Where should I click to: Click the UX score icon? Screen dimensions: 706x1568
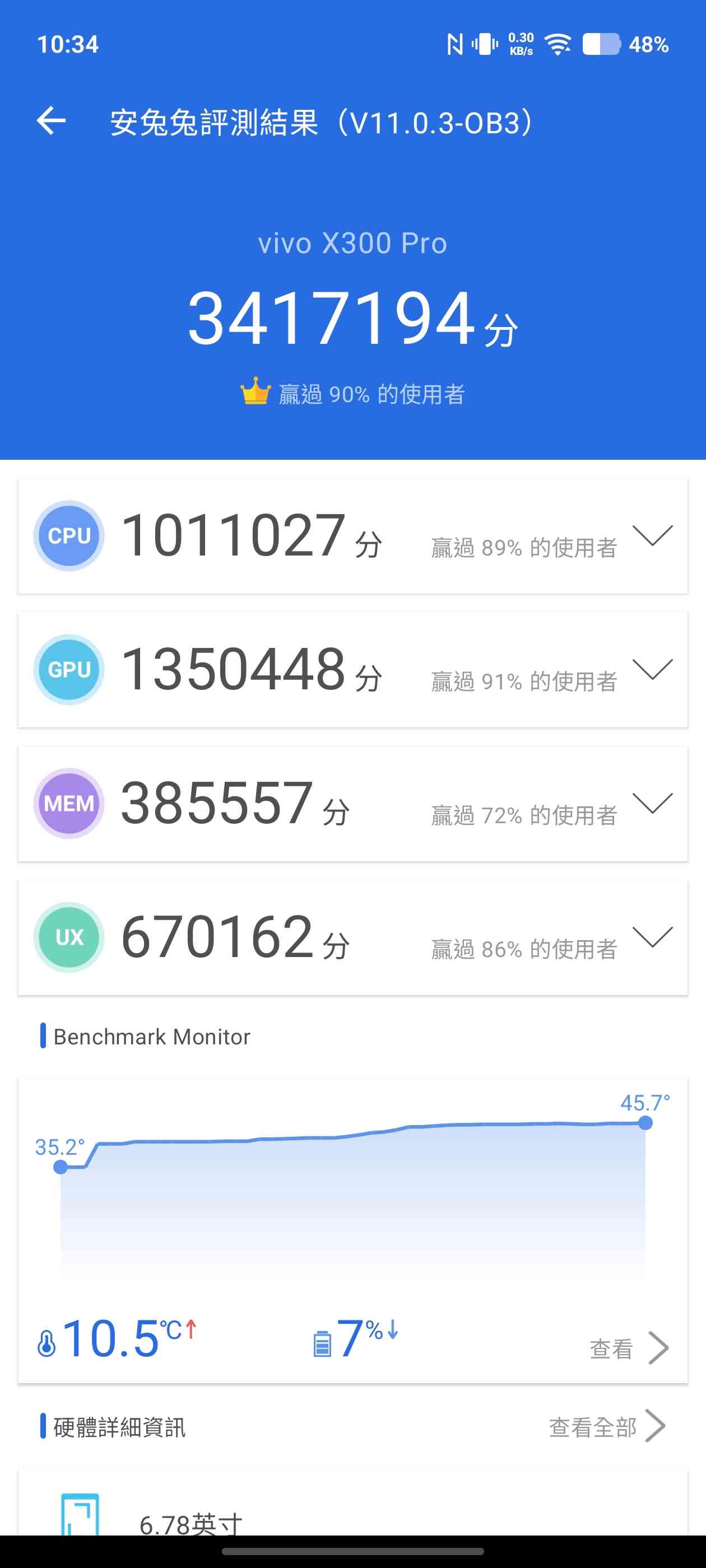[x=68, y=937]
